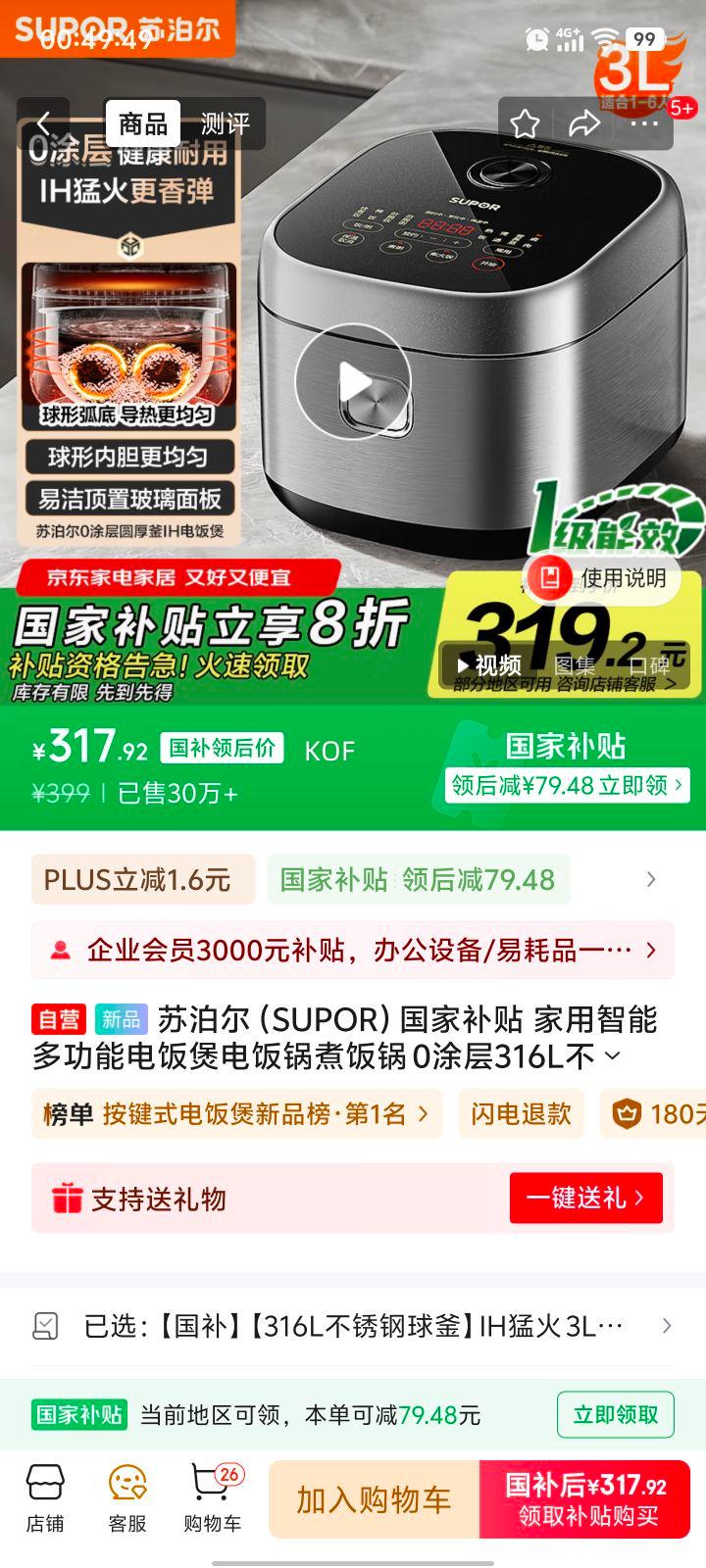Open the three-dot overflow menu

[x=644, y=123]
